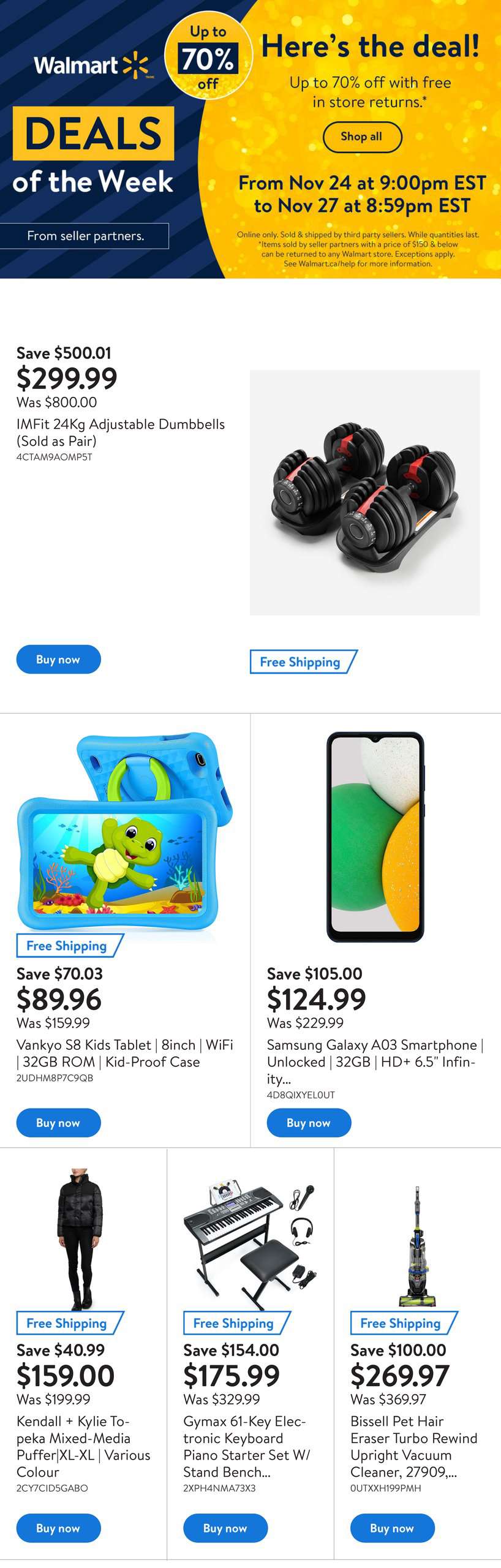Buy the Bissell Pet Hair Eraser vacuum now

pos(392,1528)
